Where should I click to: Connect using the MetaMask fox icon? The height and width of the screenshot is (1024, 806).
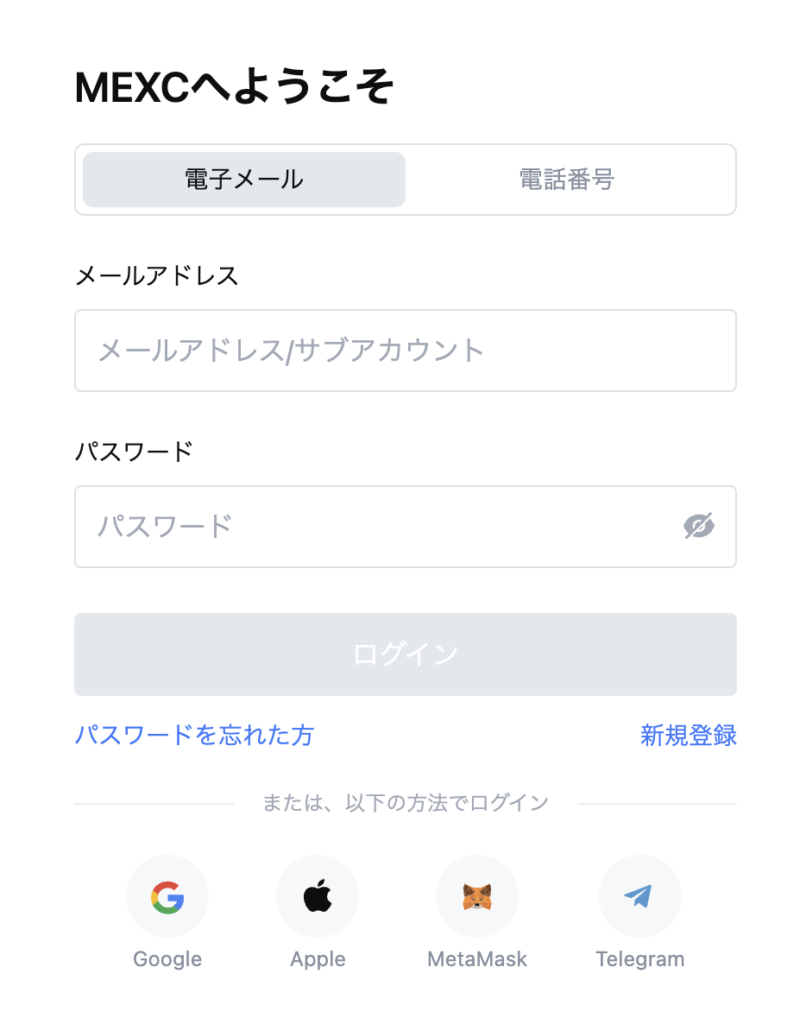click(x=478, y=895)
